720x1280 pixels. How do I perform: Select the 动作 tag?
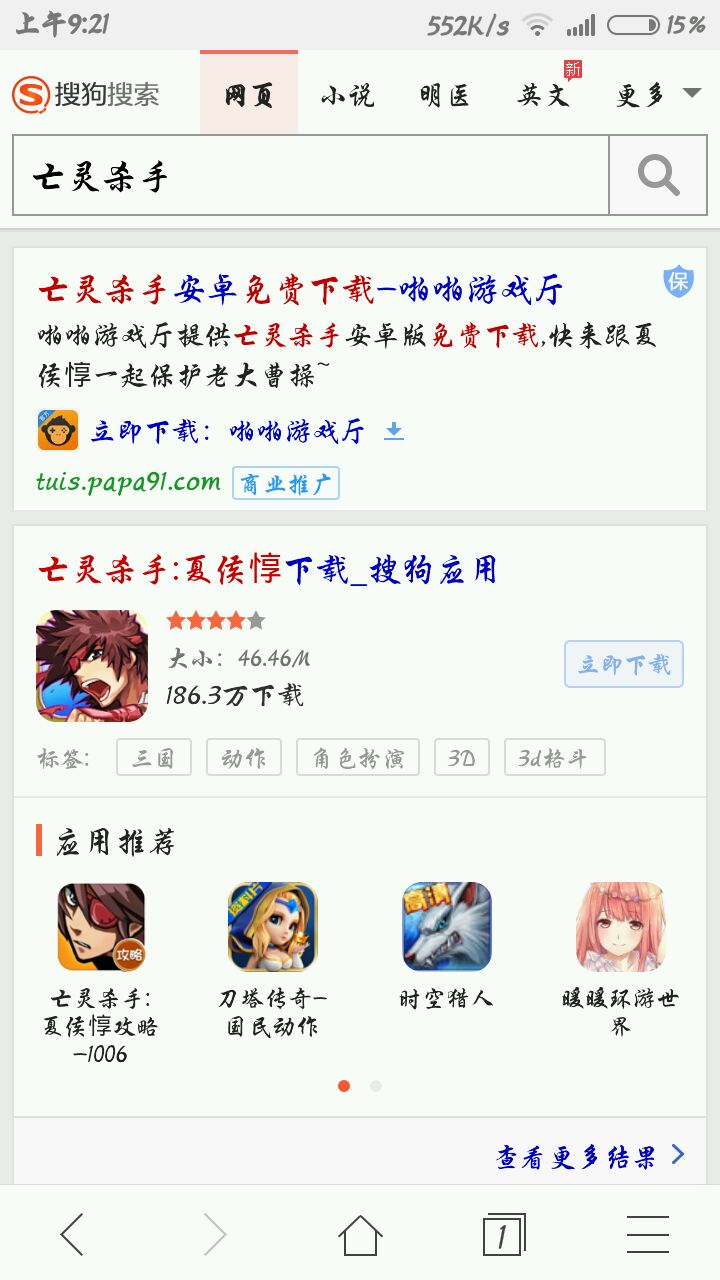point(243,758)
